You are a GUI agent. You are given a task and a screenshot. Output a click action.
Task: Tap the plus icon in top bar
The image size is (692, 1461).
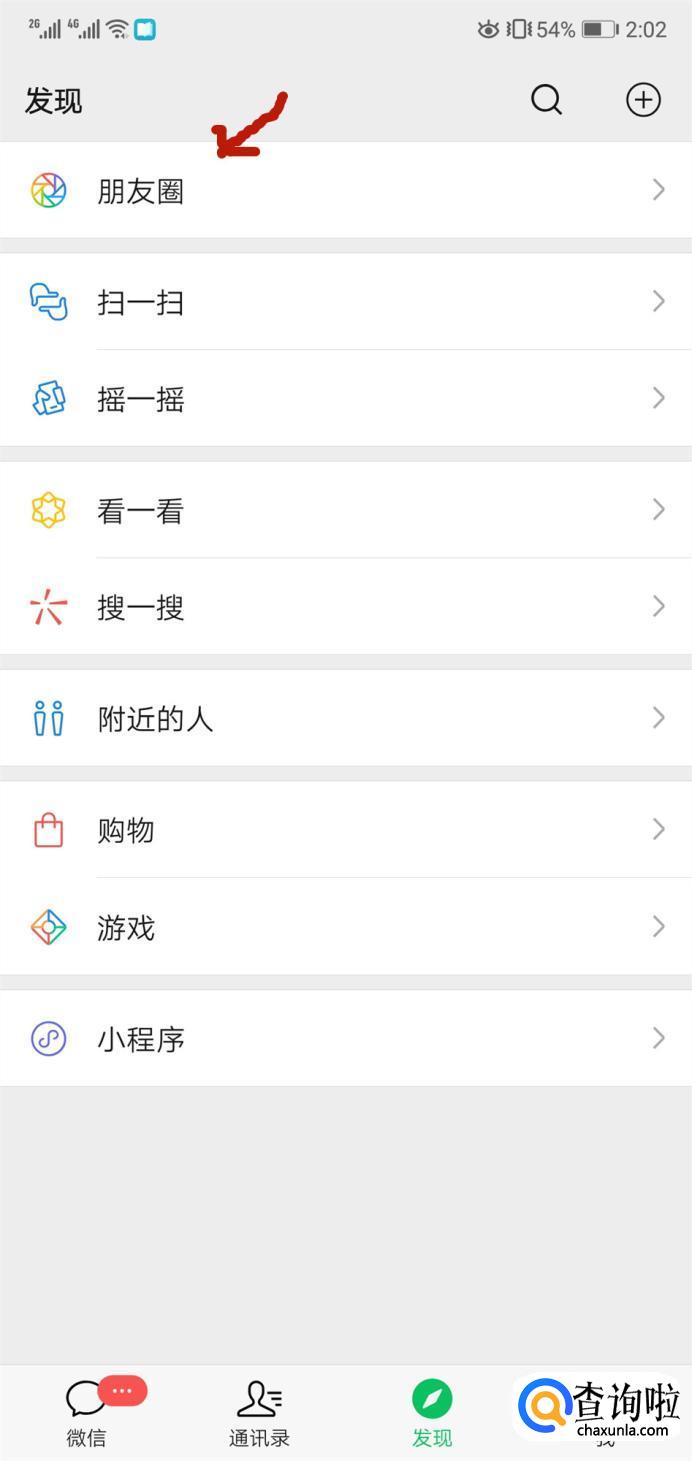point(643,100)
